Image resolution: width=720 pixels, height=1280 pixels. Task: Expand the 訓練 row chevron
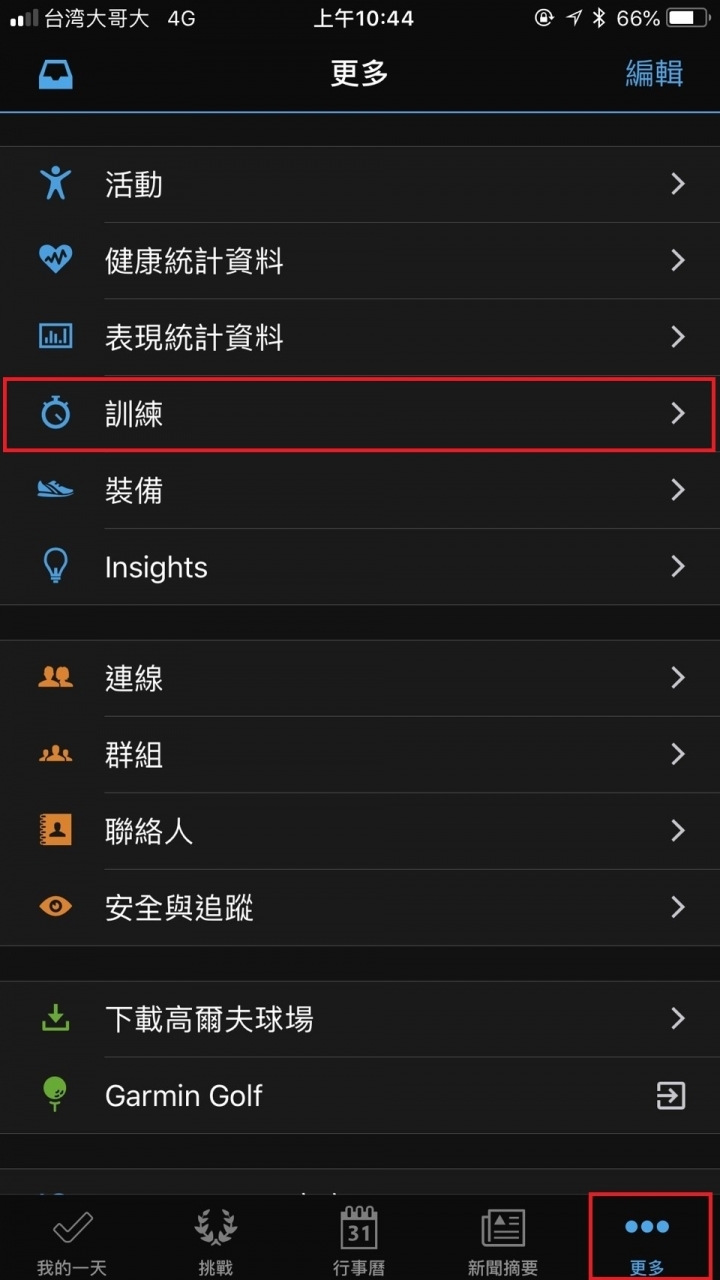678,413
